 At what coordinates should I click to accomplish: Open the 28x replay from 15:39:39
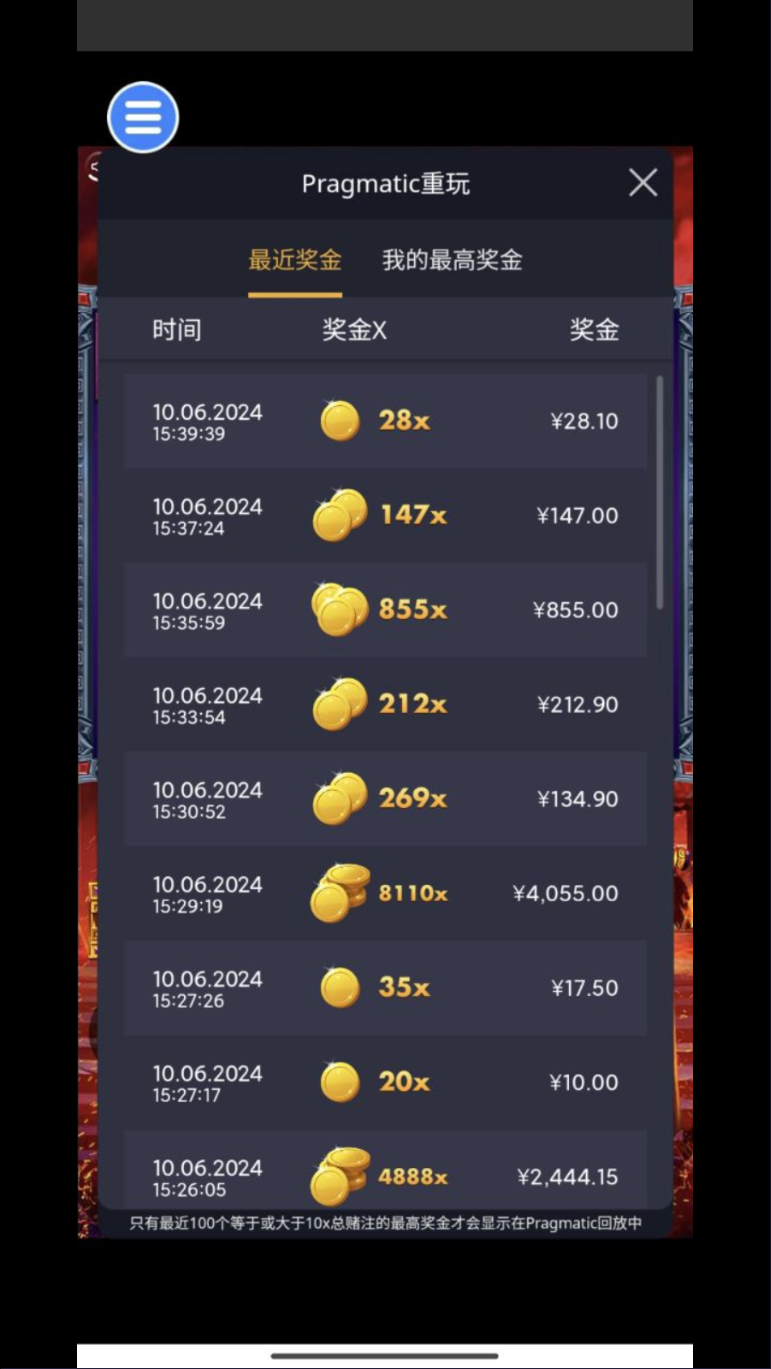pos(385,421)
